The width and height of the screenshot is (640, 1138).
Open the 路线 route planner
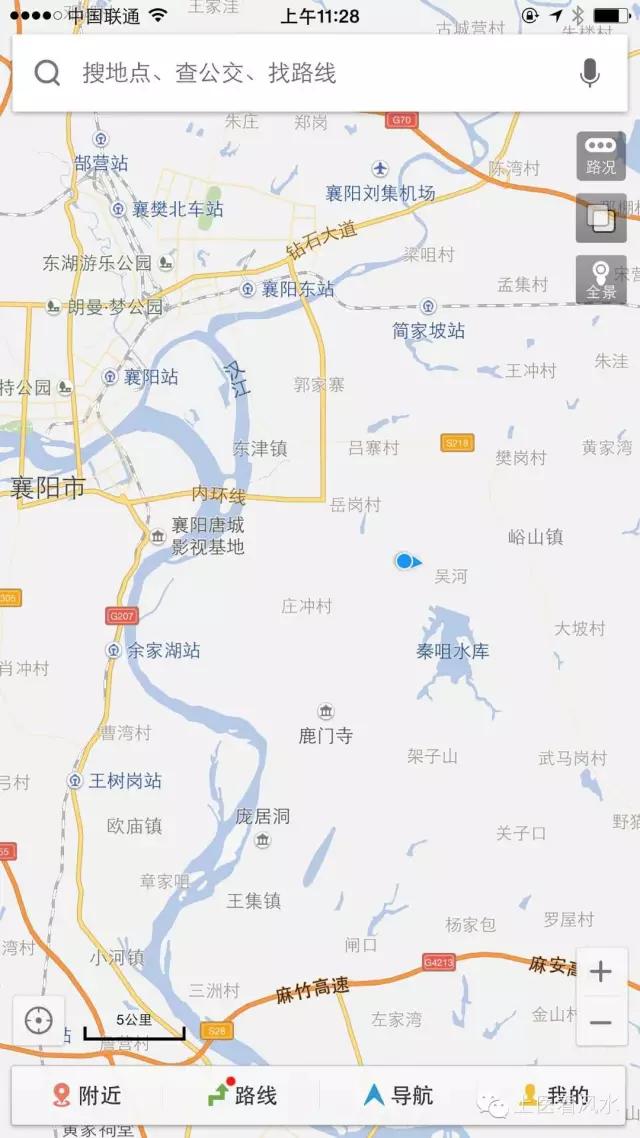[242, 1095]
